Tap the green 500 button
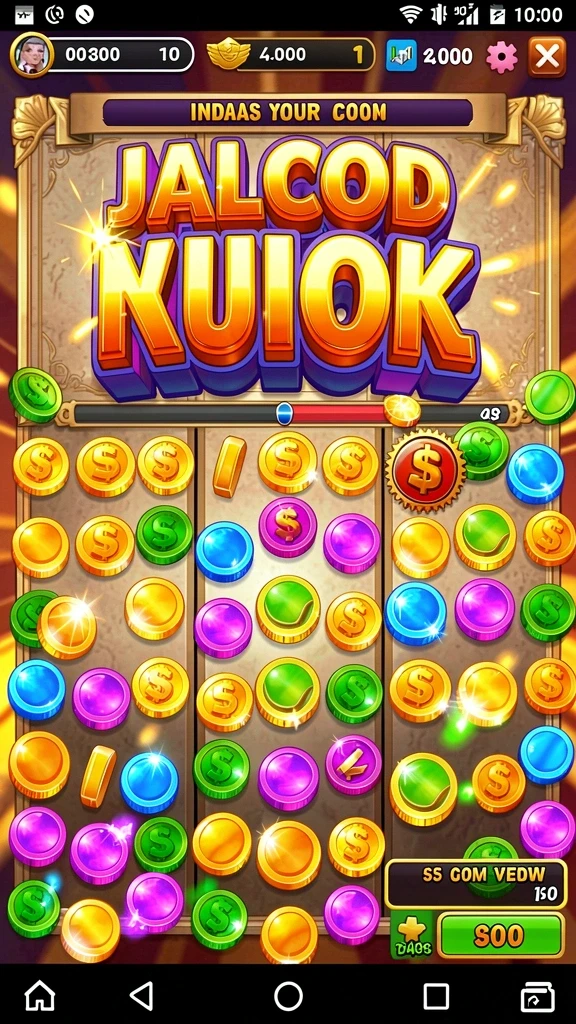This screenshot has height=1024, width=576. pyautogui.click(x=500, y=935)
